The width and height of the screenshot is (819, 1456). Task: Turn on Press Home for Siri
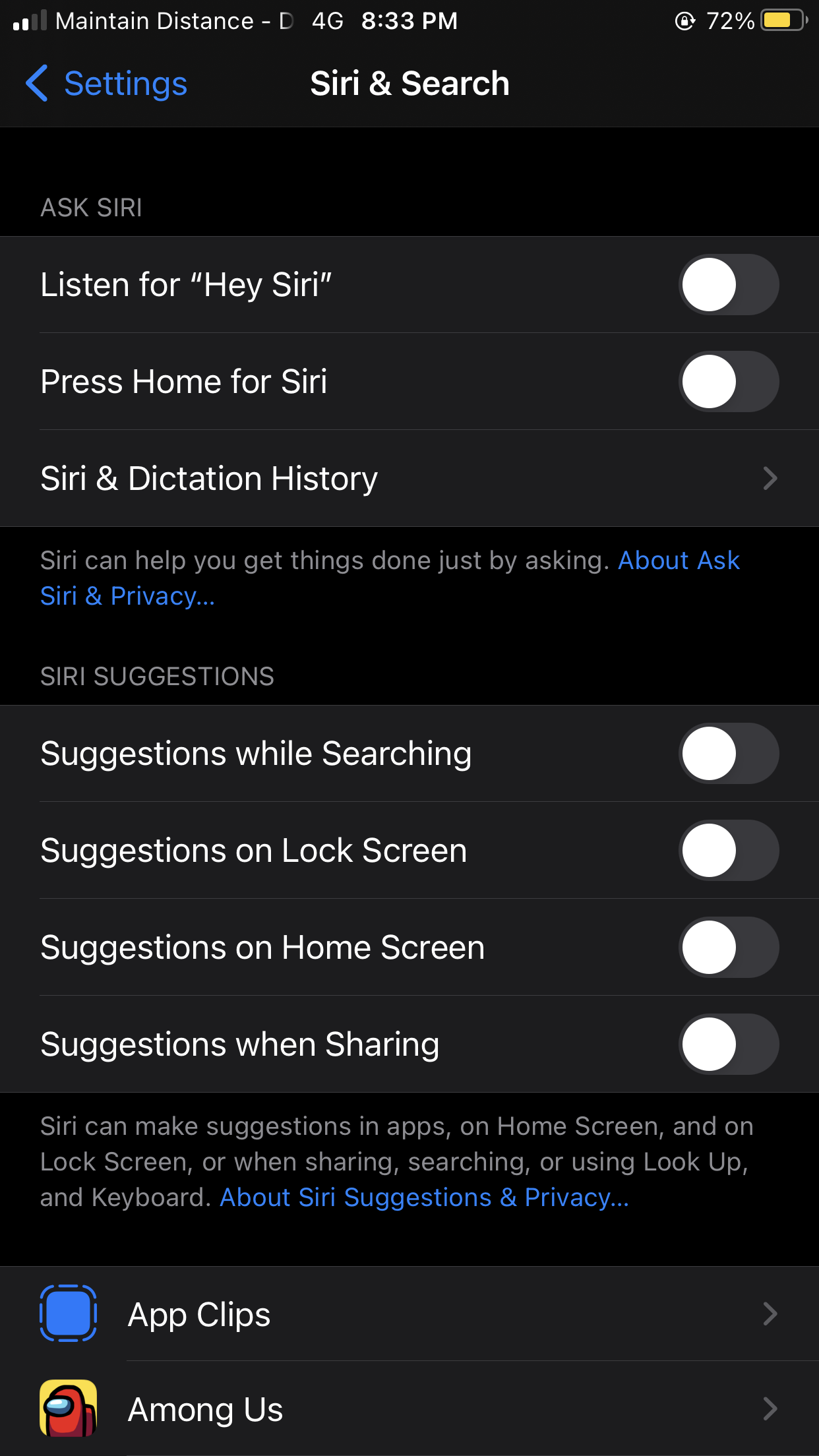pos(728,382)
